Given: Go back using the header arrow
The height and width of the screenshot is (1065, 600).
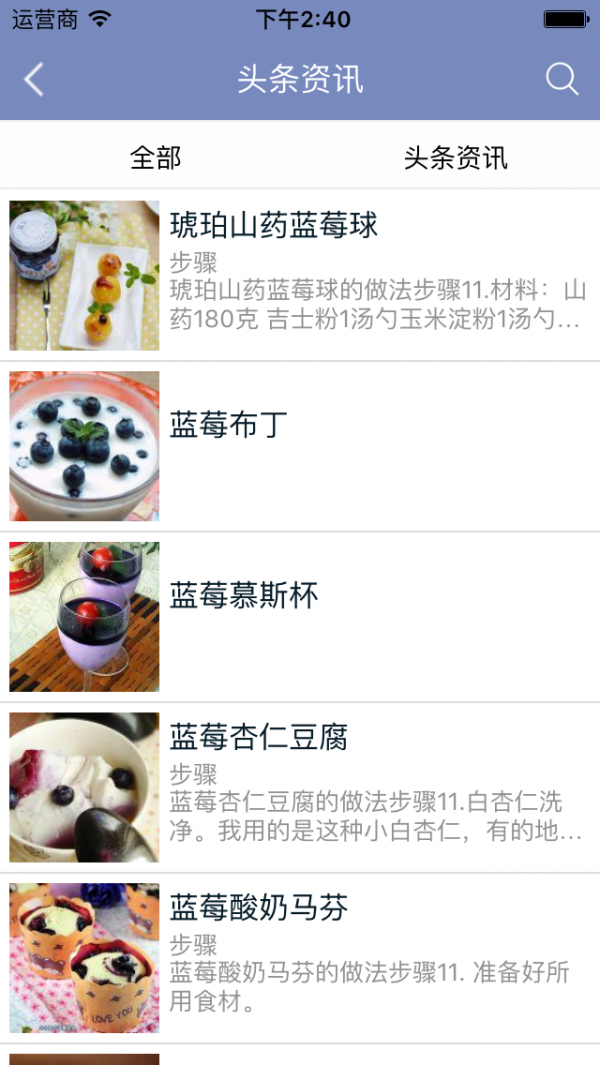Looking at the screenshot, I should pos(34,80).
